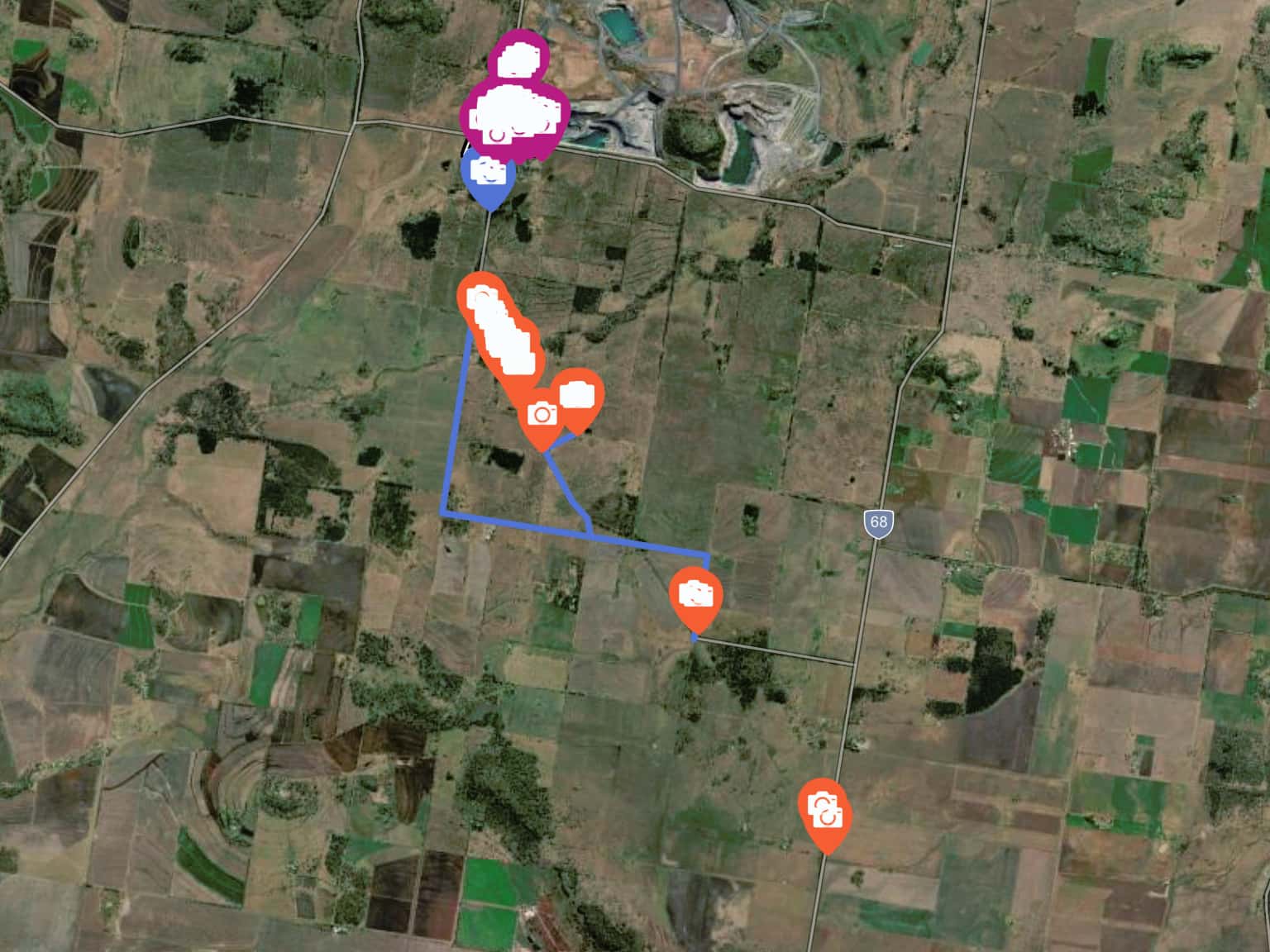Select the orange pin at the blue route's end

695,594
